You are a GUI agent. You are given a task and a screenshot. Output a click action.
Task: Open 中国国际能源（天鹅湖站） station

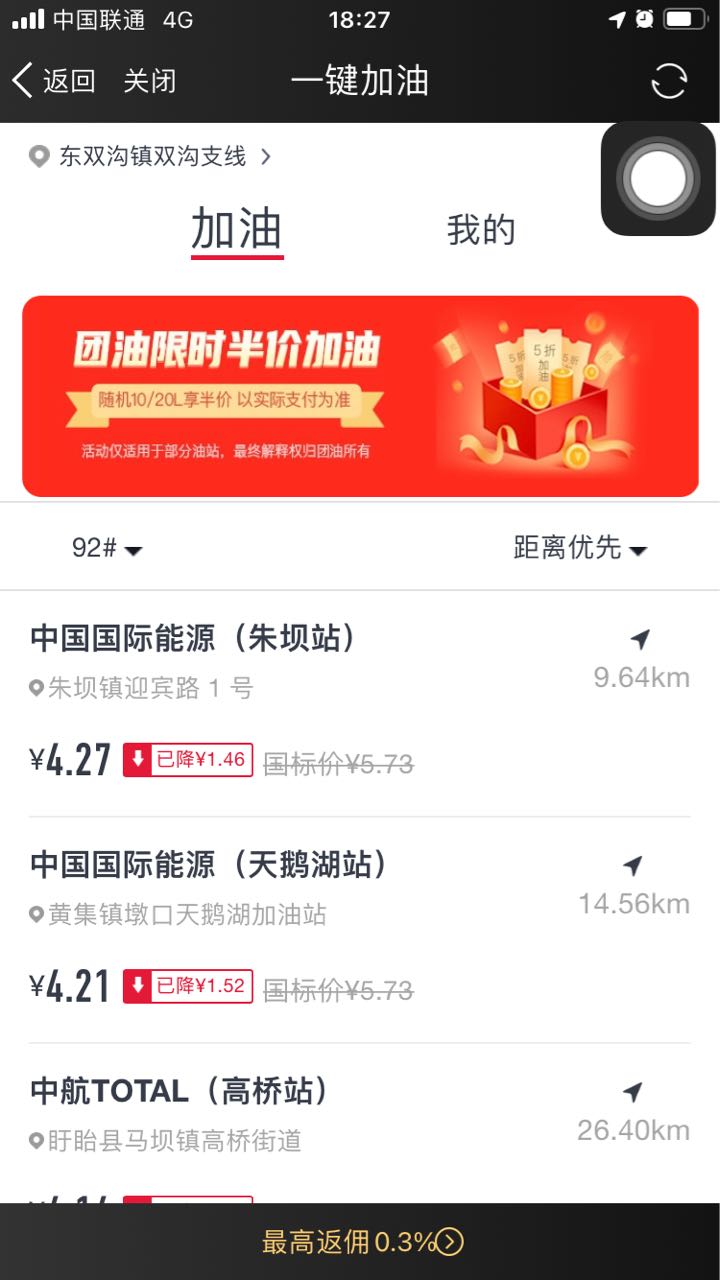pyautogui.click(x=360, y=930)
